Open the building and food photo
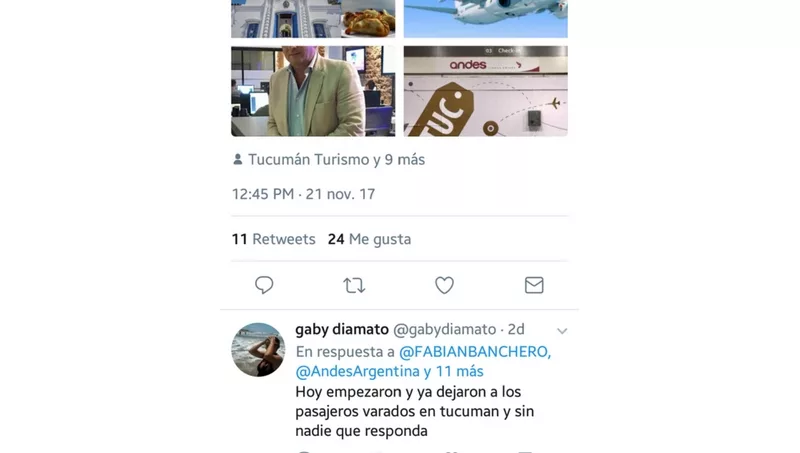The width and height of the screenshot is (800, 453). pyautogui.click(x=313, y=18)
